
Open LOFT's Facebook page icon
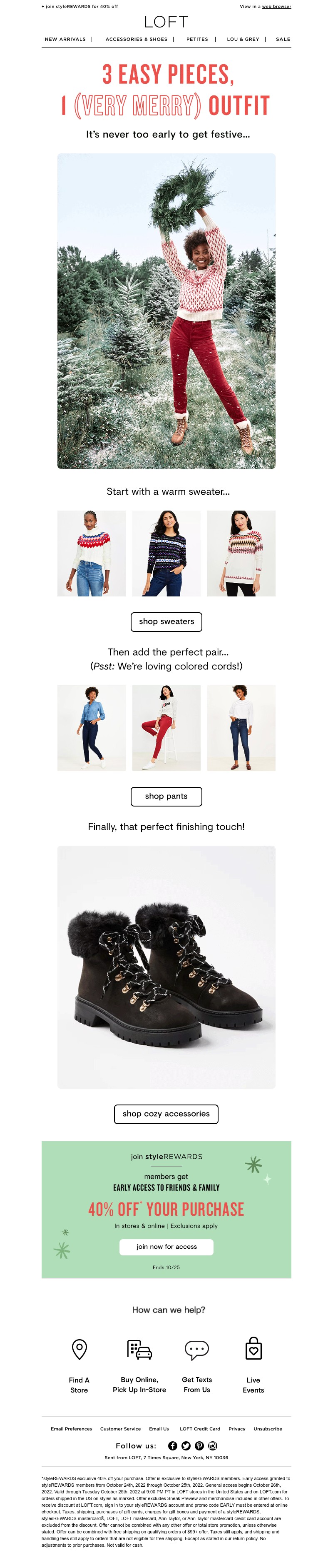tap(173, 1445)
